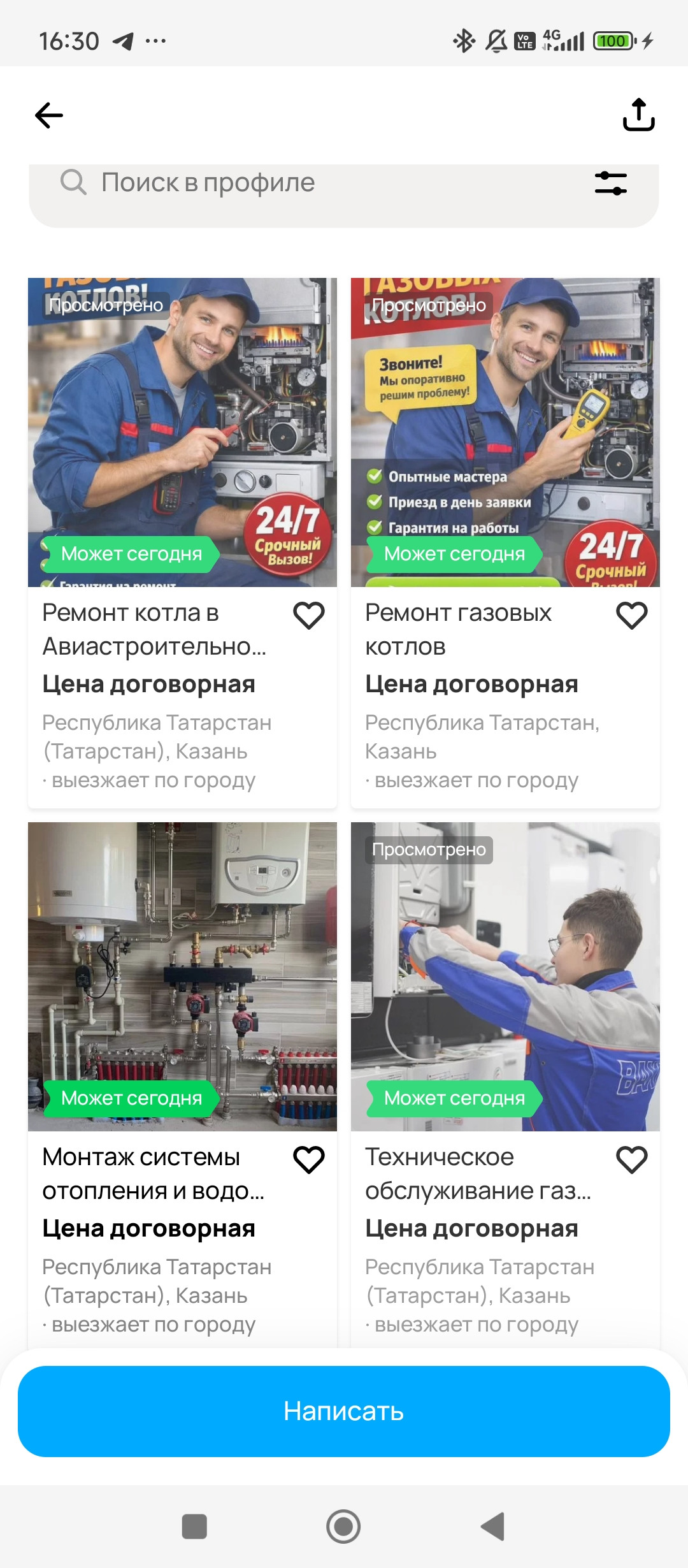Open the filter settings icon
This screenshot has width=688, height=1568.
(610, 184)
